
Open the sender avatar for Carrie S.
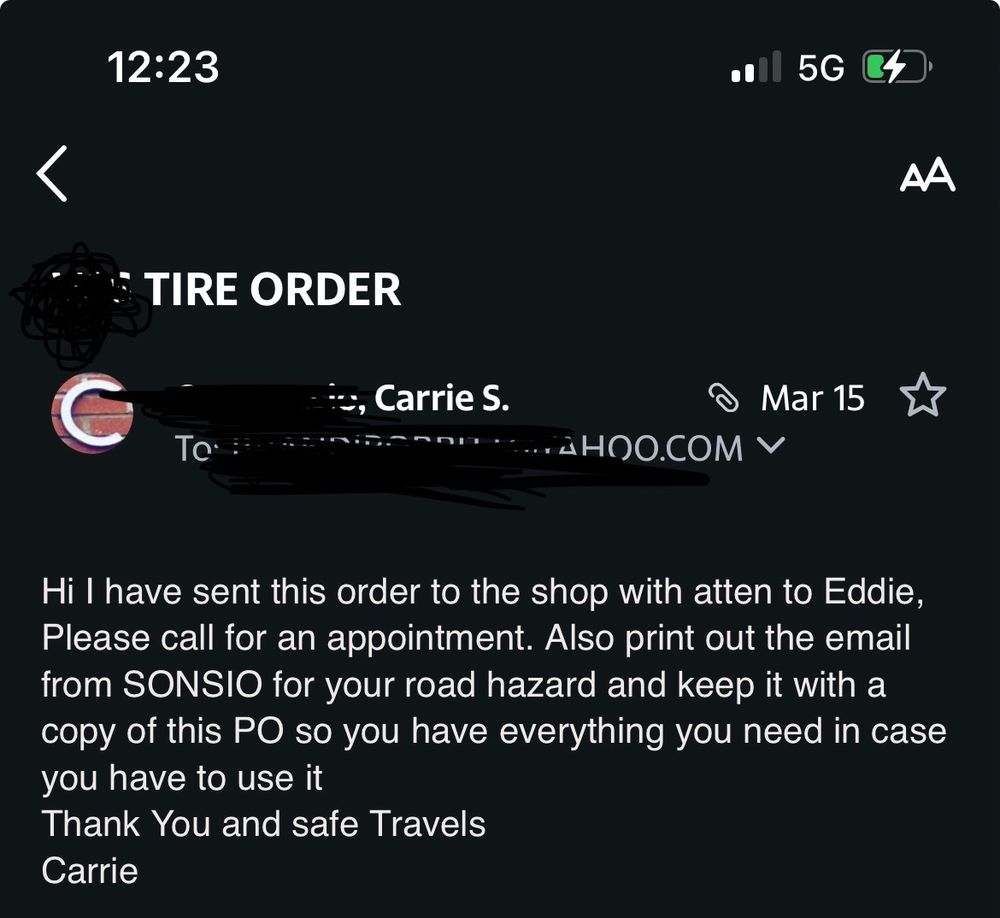[x=92, y=413]
